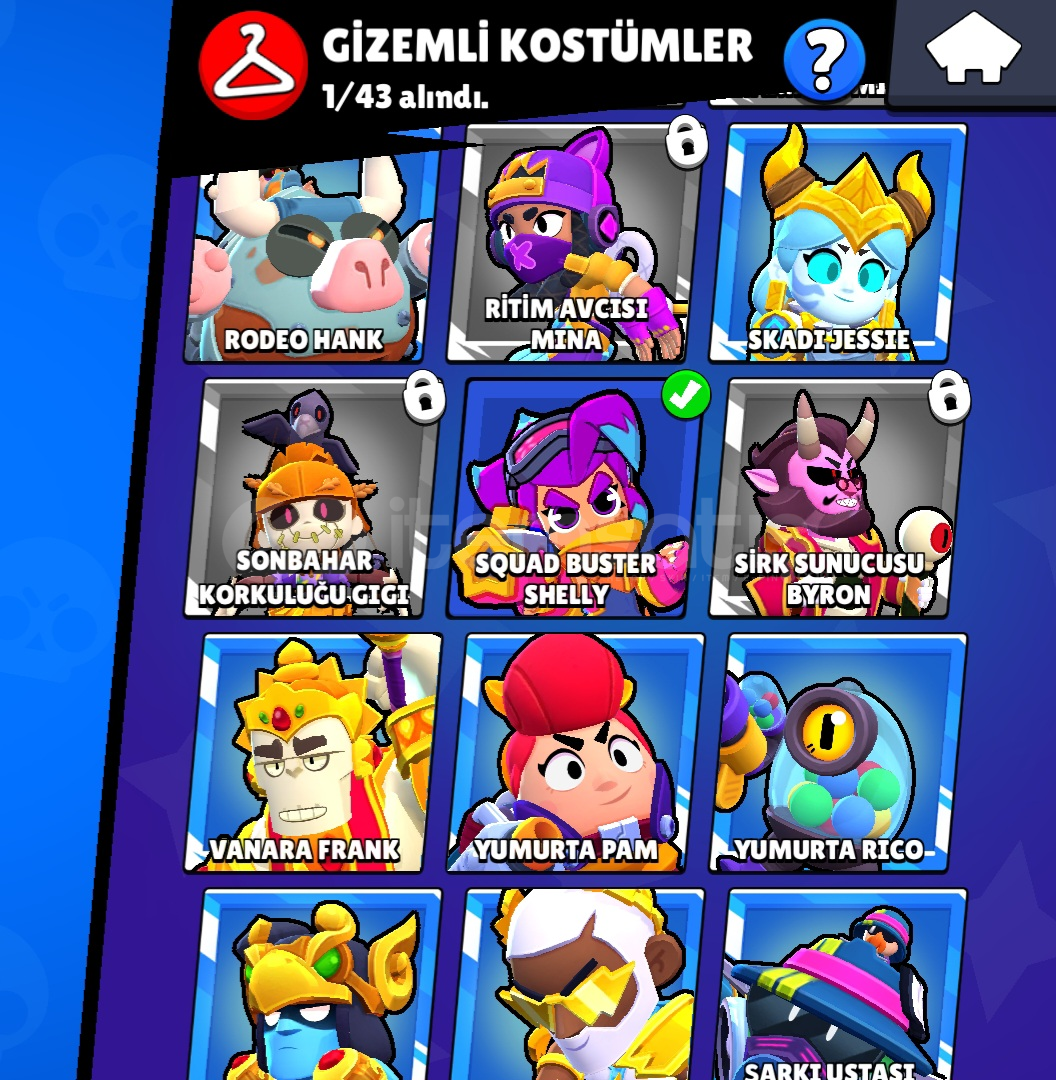Select the Squad Buster Shelly skin
The height and width of the screenshot is (1080, 1056).
coord(572,498)
